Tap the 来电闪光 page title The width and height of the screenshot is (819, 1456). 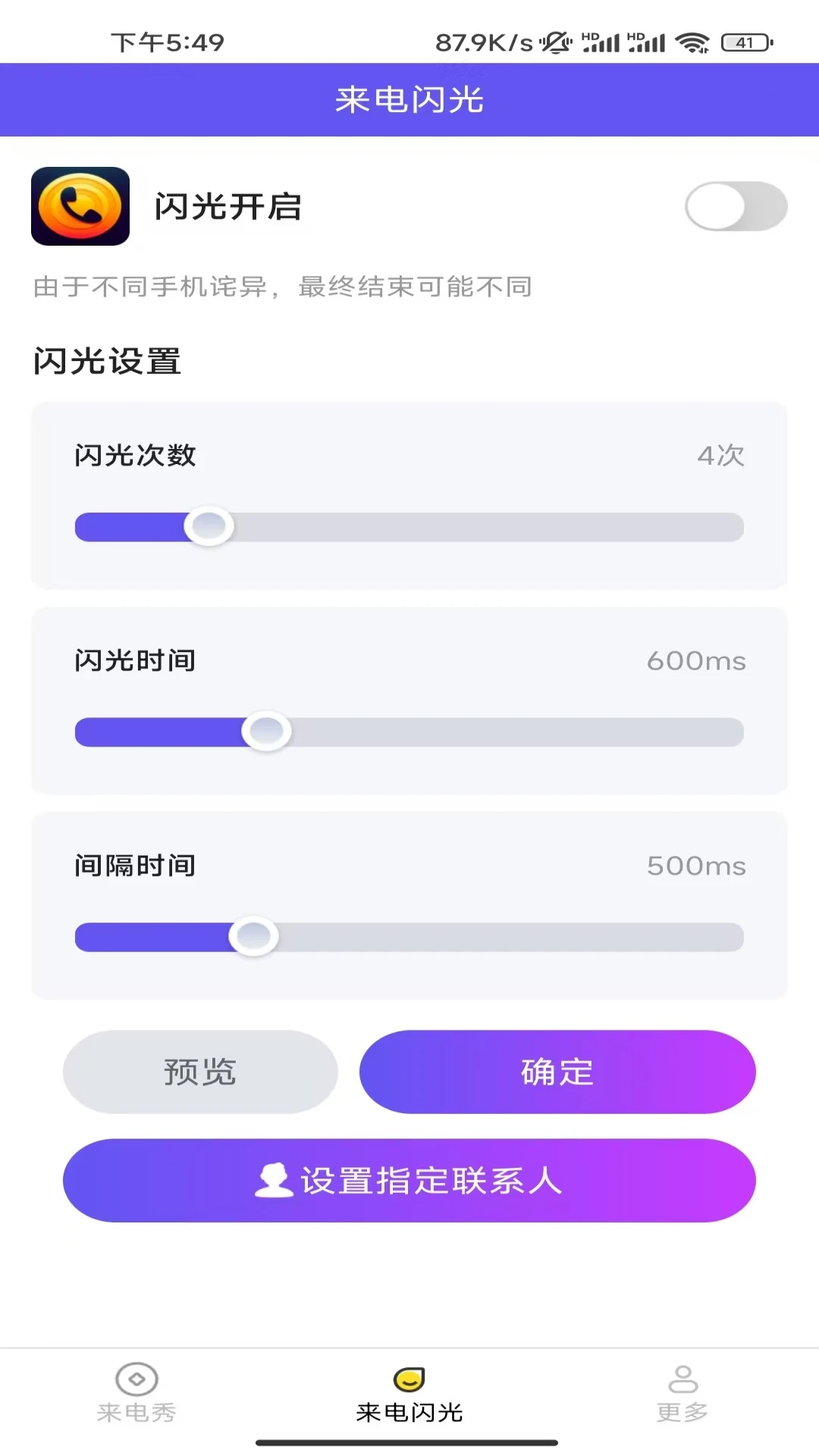click(409, 99)
